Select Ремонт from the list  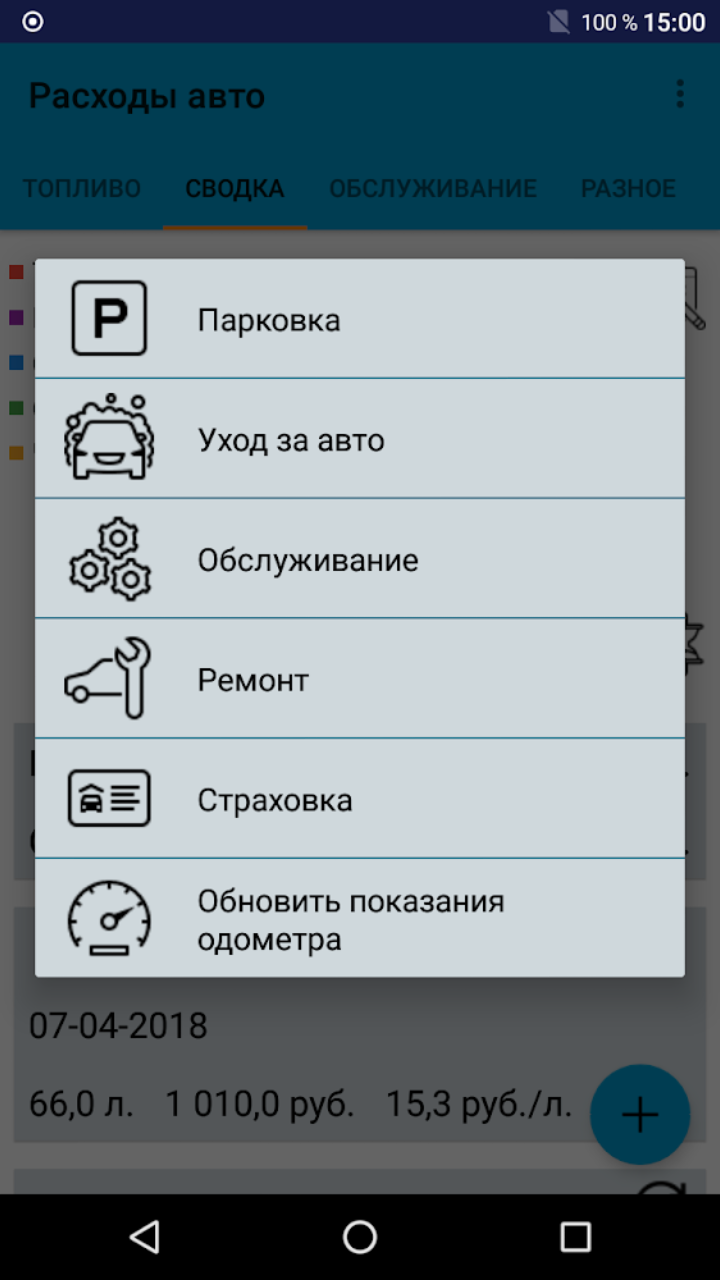click(x=360, y=679)
